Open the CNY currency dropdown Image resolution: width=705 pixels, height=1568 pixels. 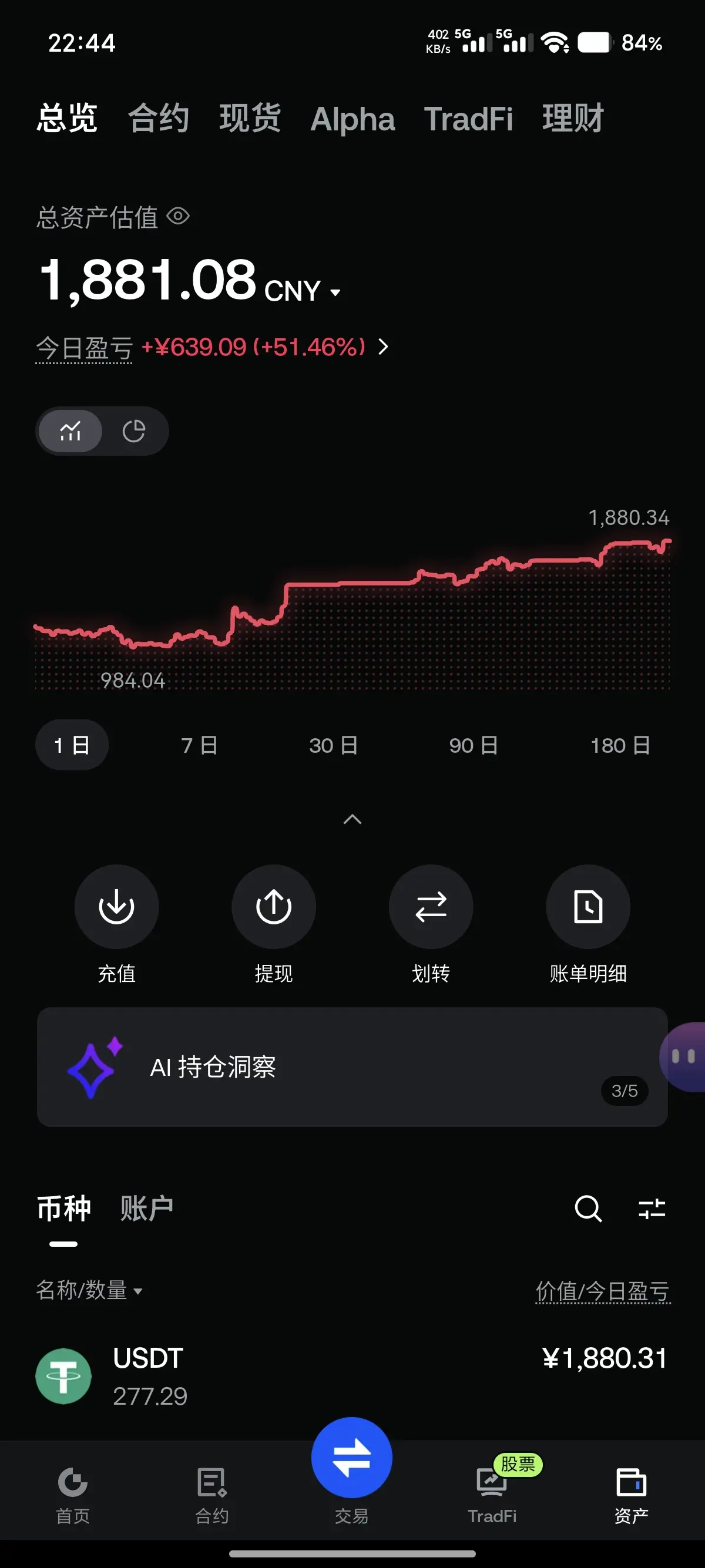tap(303, 291)
